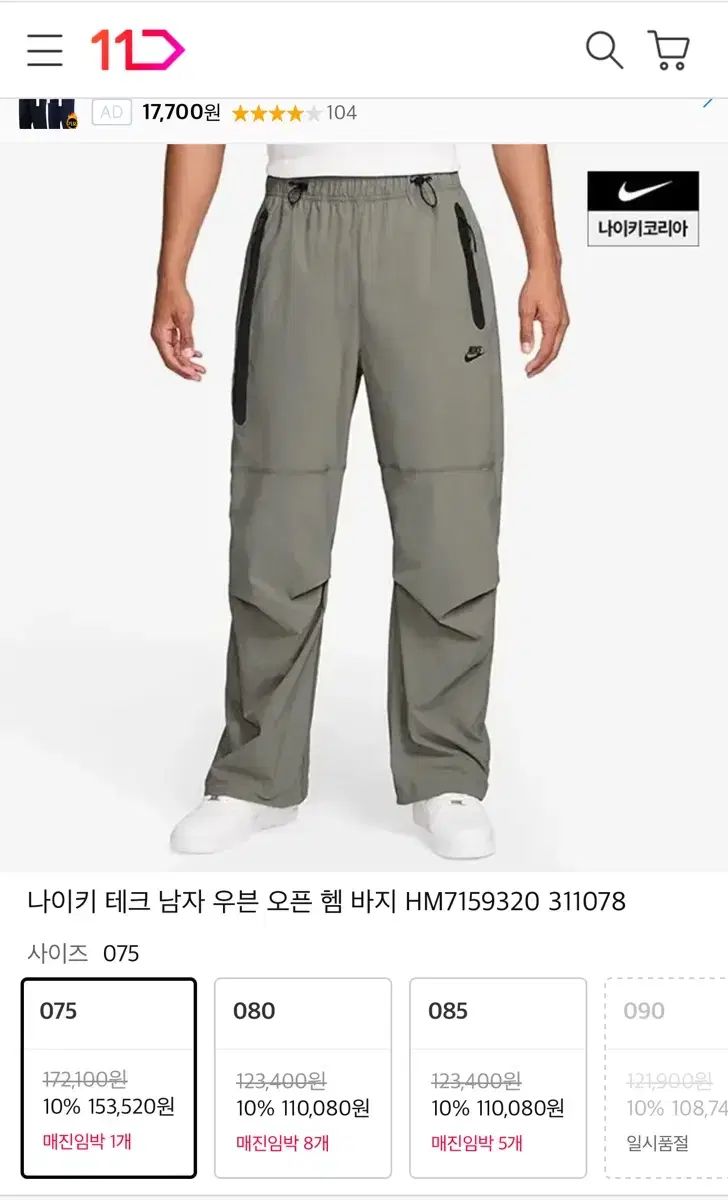Open the hamburger menu
The width and height of the screenshot is (728, 1200).
(x=45, y=50)
